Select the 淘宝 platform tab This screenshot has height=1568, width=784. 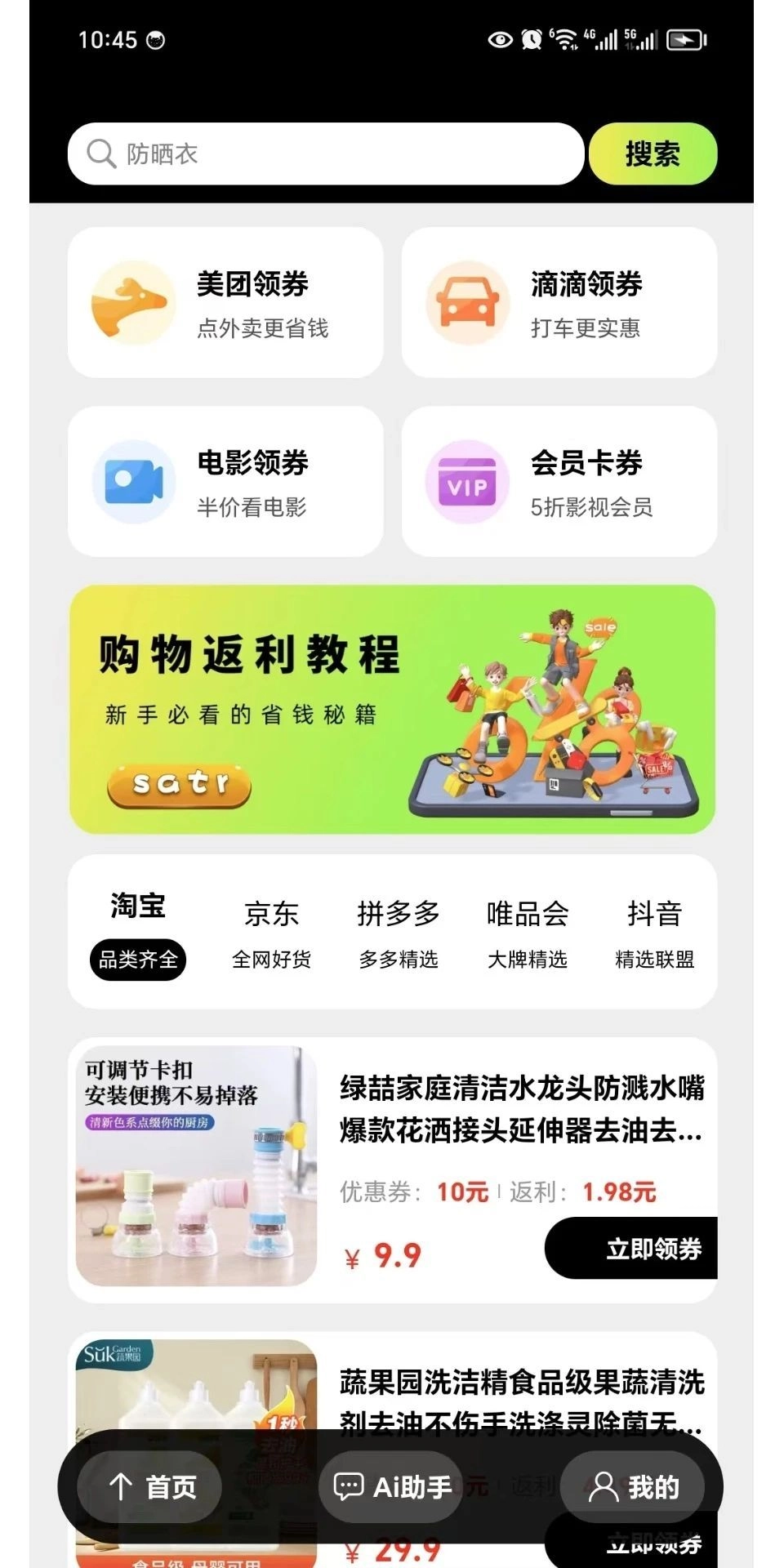click(138, 932)
